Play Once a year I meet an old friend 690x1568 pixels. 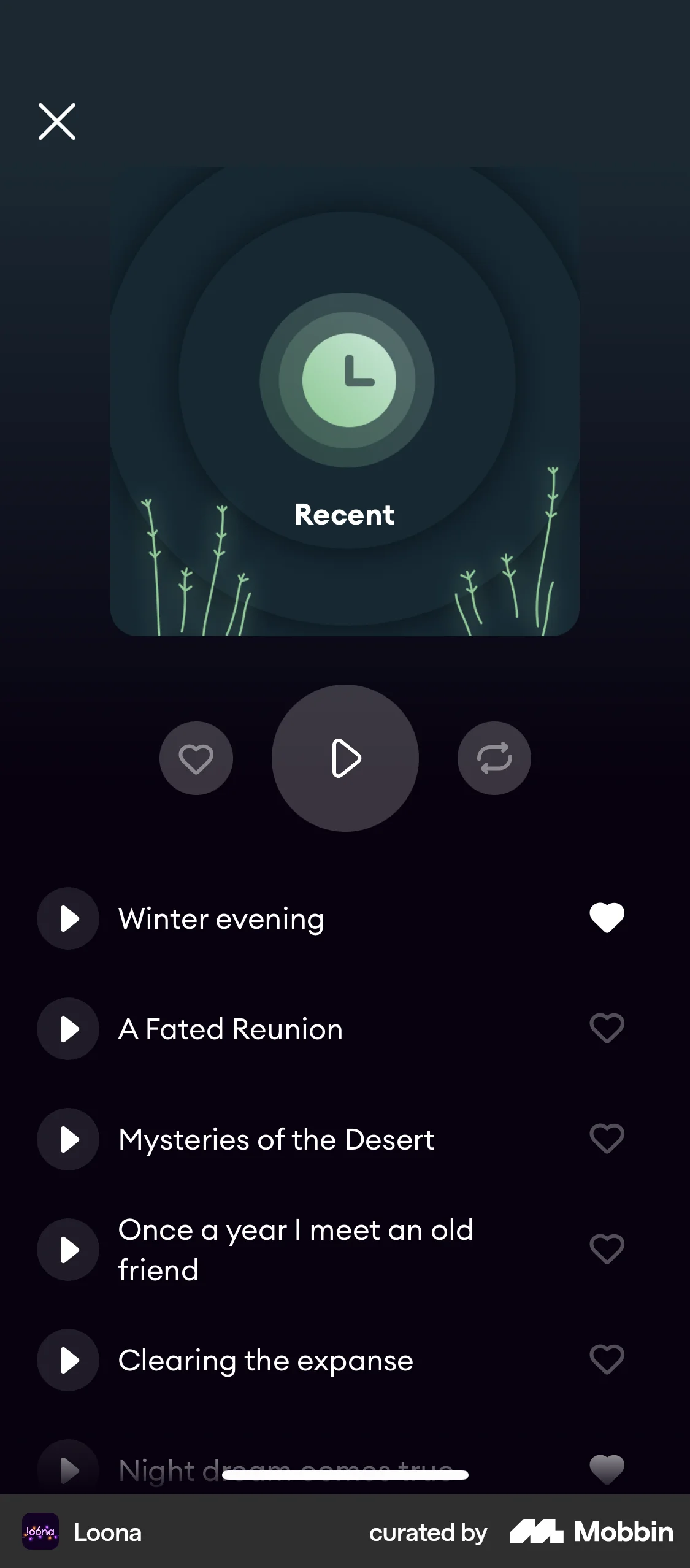pyautogui.click(x=68, y=1250)
